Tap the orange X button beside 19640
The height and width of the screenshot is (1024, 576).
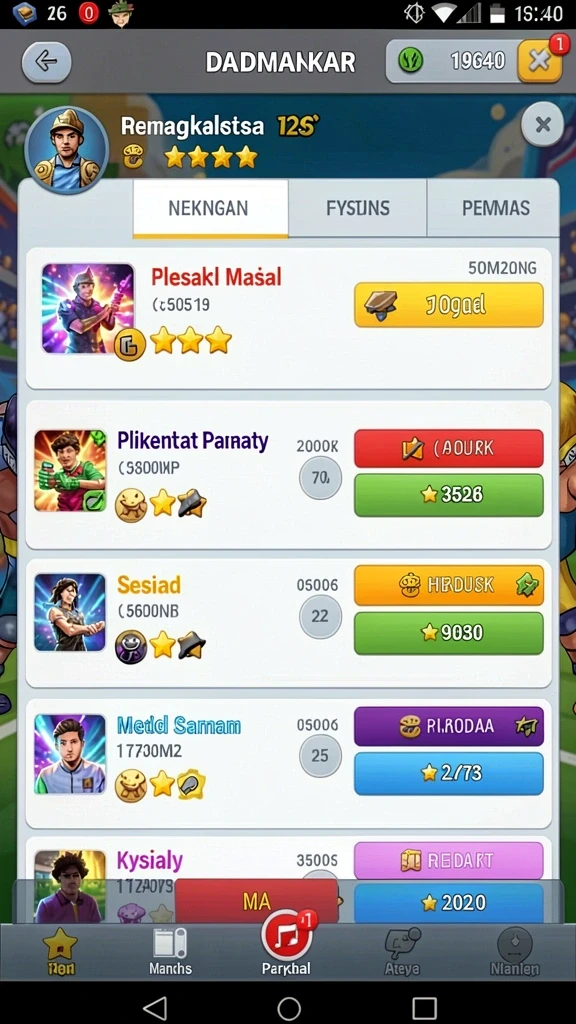point(540,61)
